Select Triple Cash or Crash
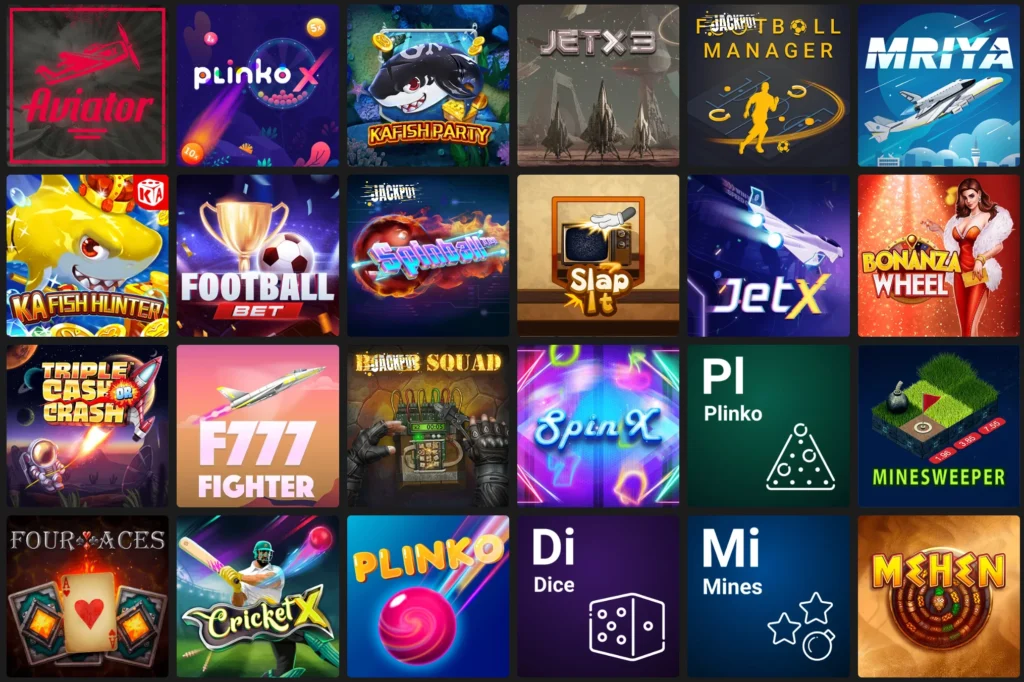Viewport: 1024px width, 682px height. 86,426
